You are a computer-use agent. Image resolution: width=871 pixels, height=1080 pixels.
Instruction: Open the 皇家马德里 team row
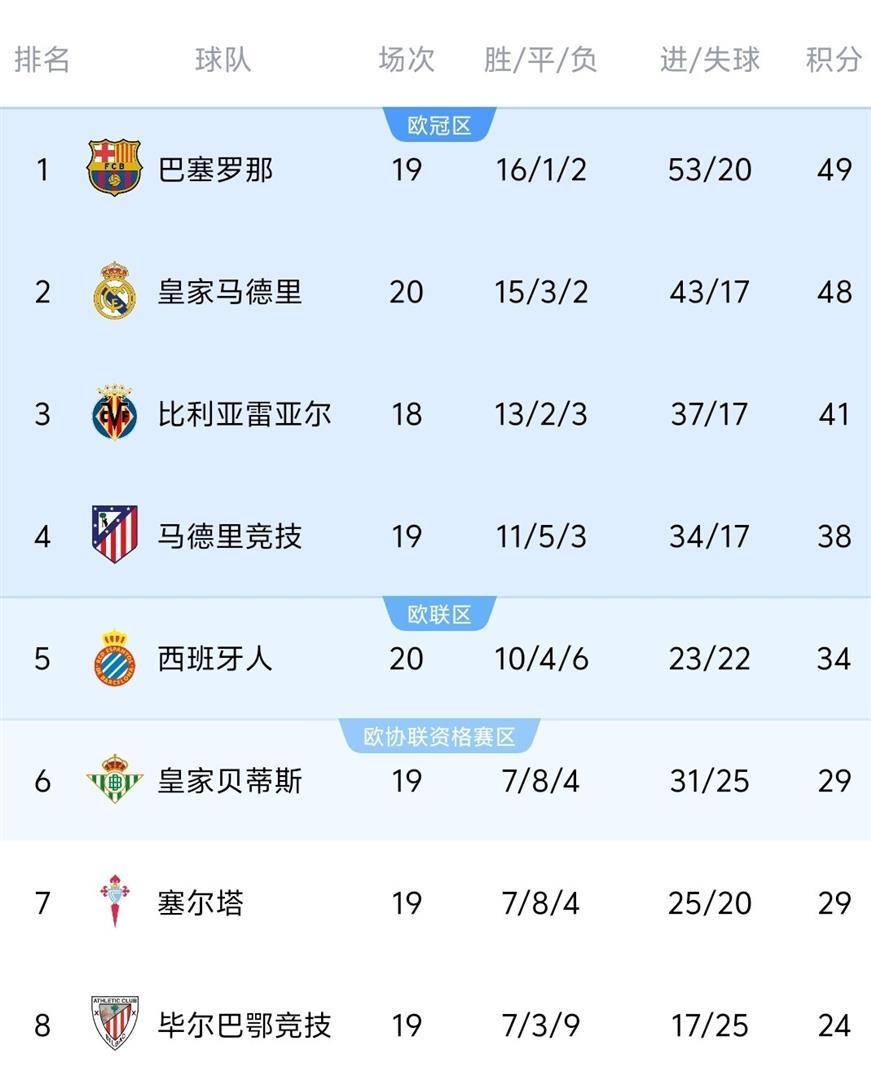click(229, 292)
